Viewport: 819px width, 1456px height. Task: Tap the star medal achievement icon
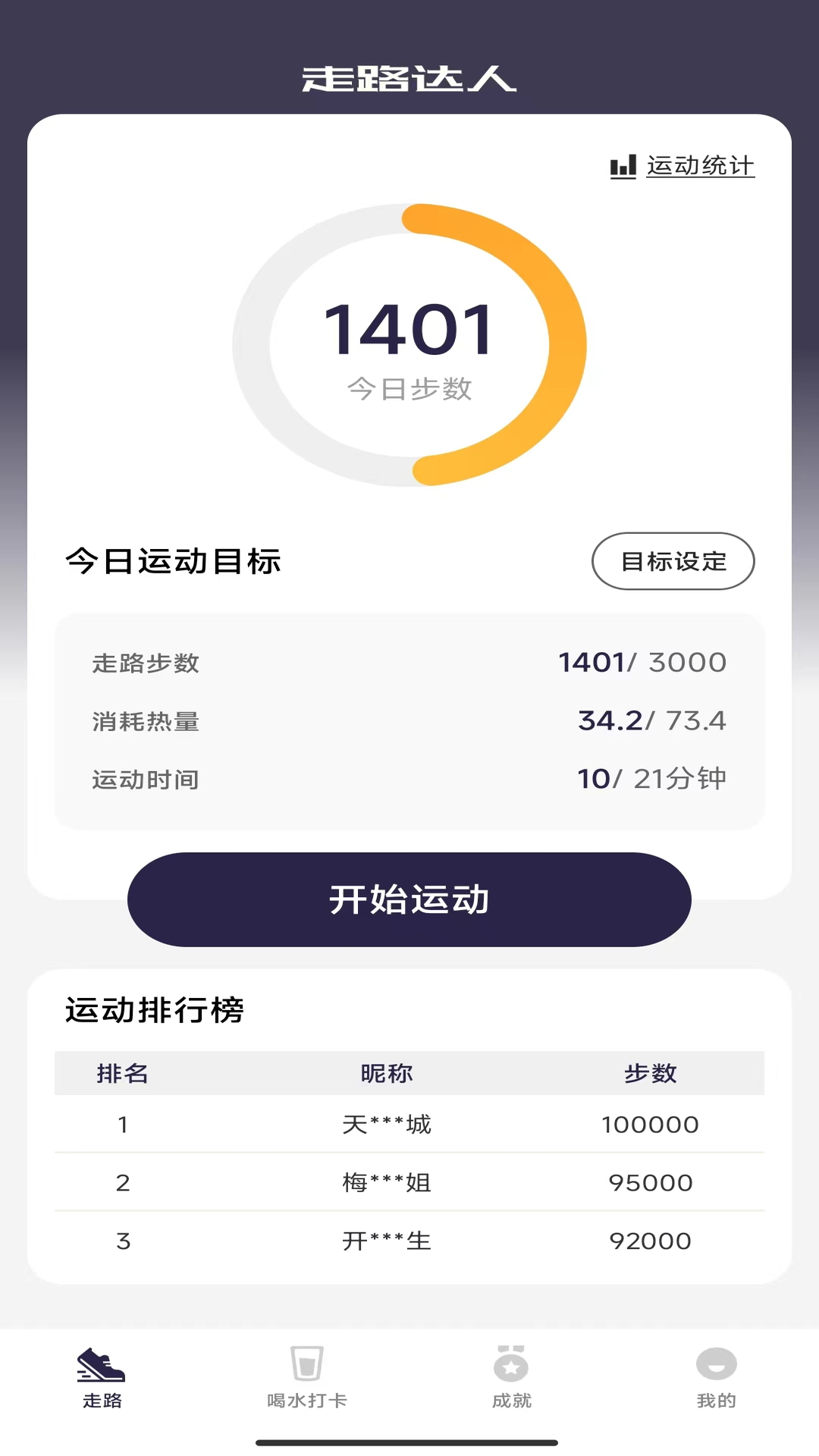(x=512, y=1364)
